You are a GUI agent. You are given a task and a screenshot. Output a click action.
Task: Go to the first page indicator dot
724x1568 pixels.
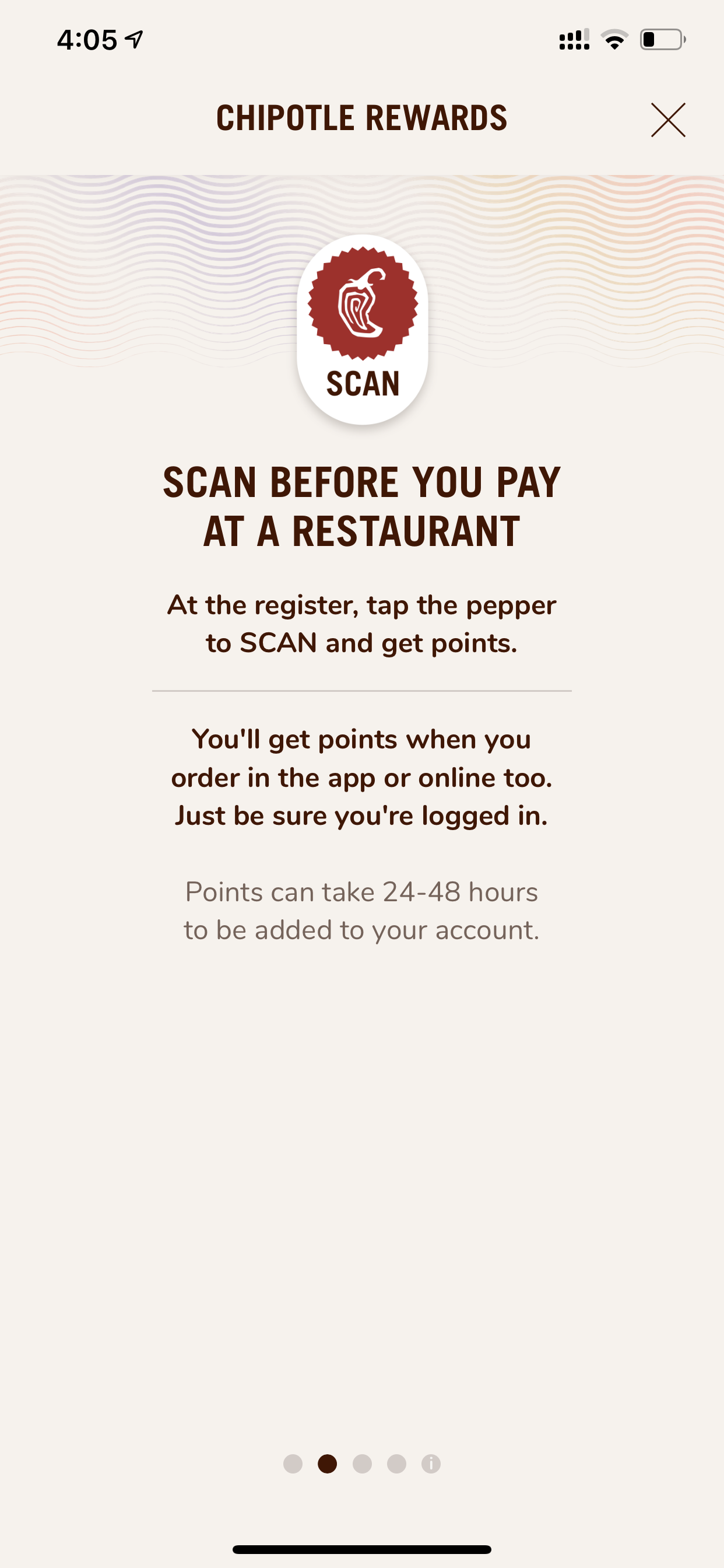tap(293, 1464)
